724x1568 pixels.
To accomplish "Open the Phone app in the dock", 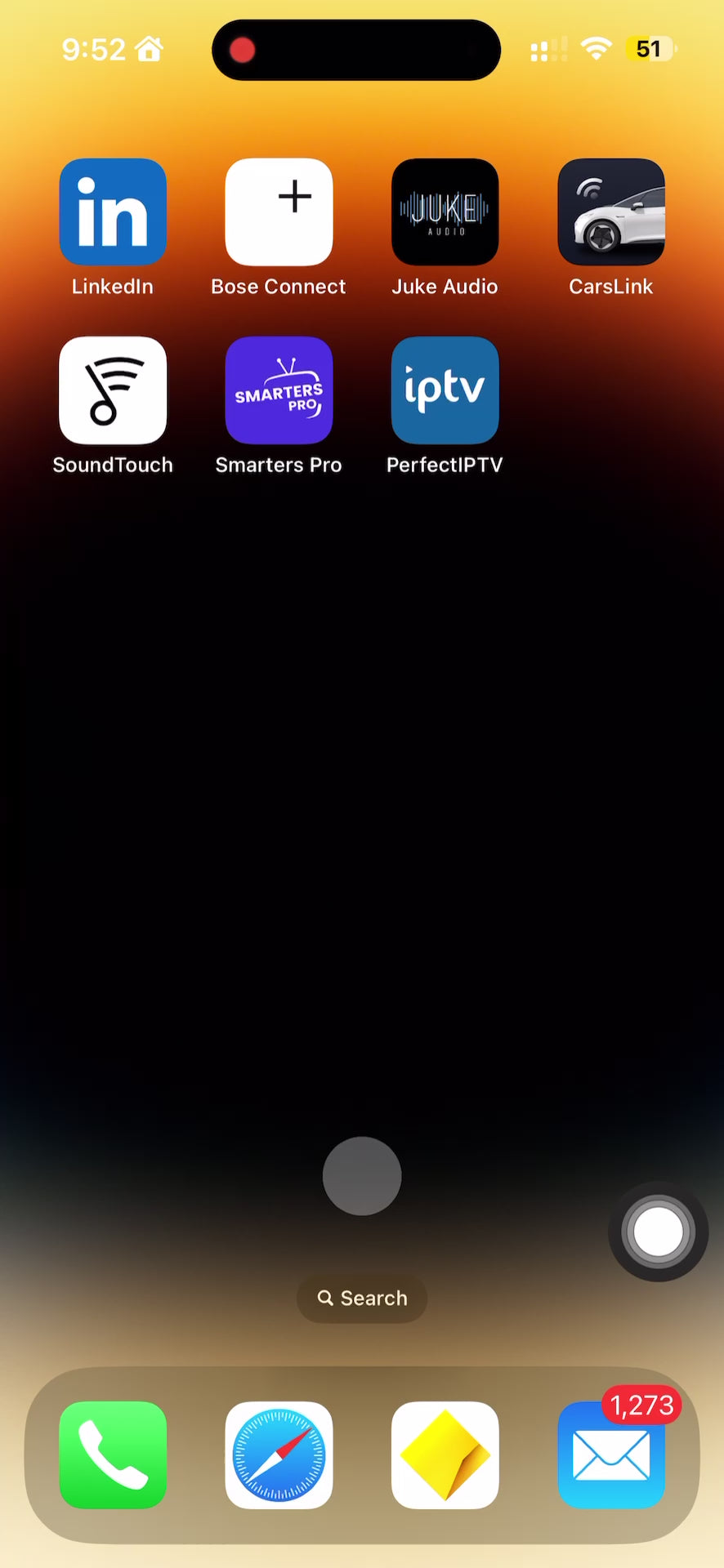I will (x=113, y=1454).
